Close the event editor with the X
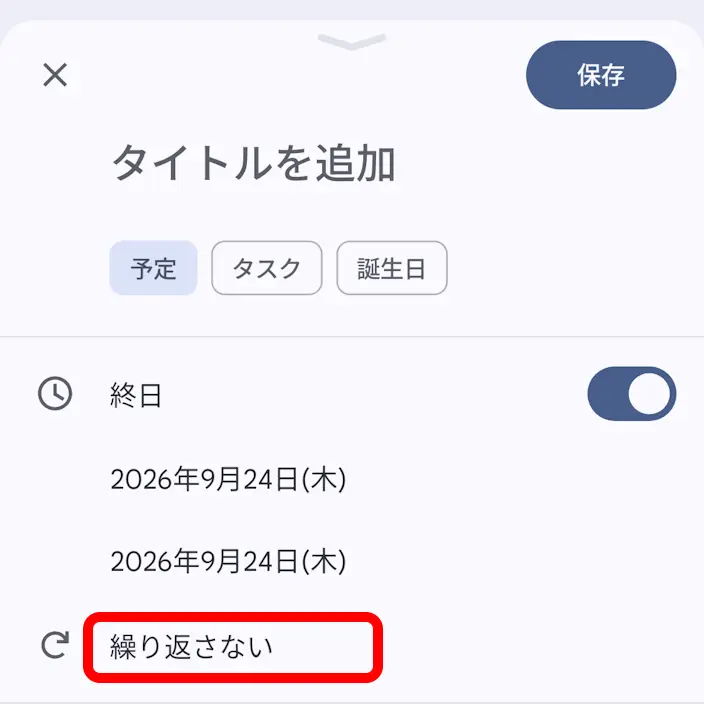Screen dimensions: 704x704 point(55,75)
